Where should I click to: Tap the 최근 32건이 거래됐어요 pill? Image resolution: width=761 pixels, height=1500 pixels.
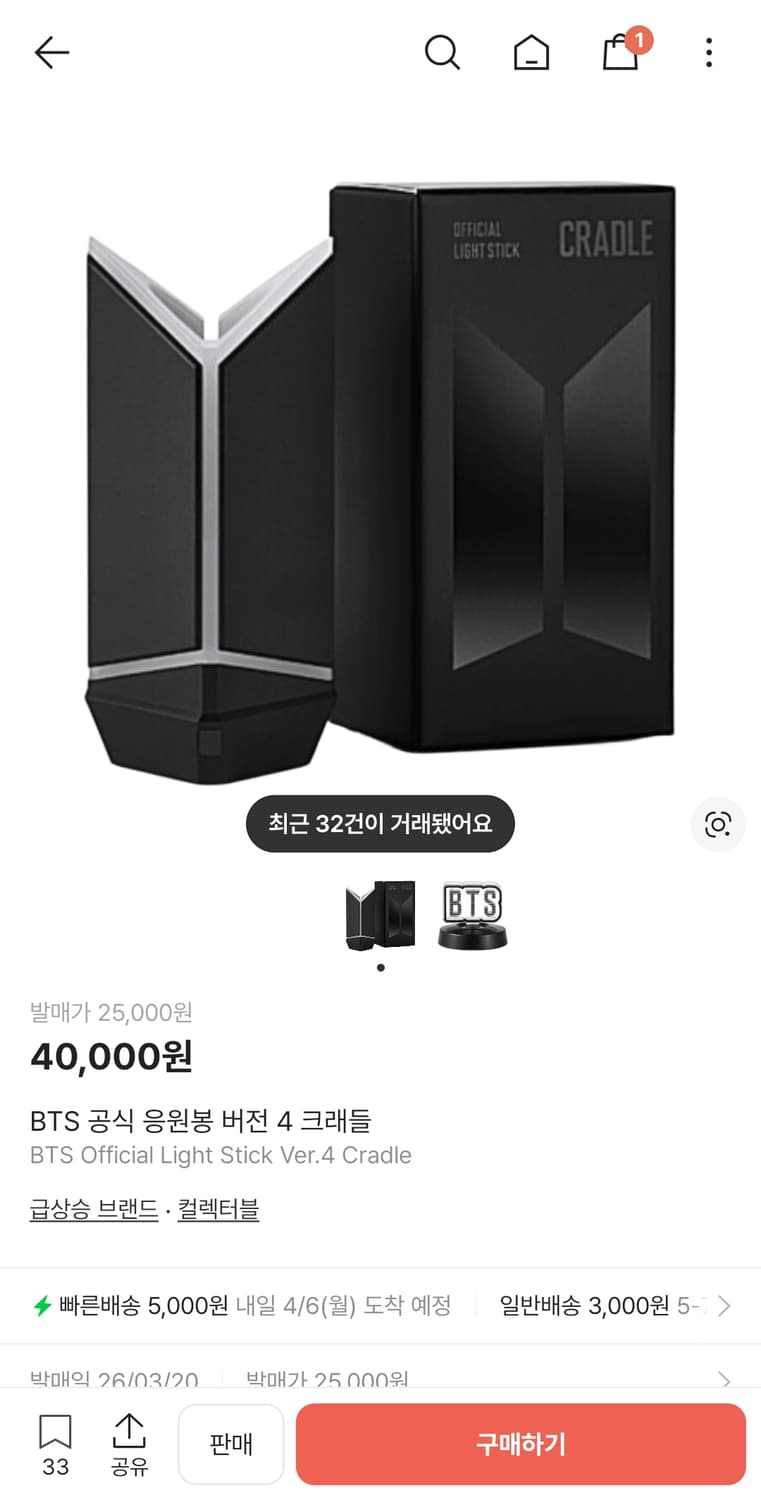pyautogui.click(x=380, y=824)
